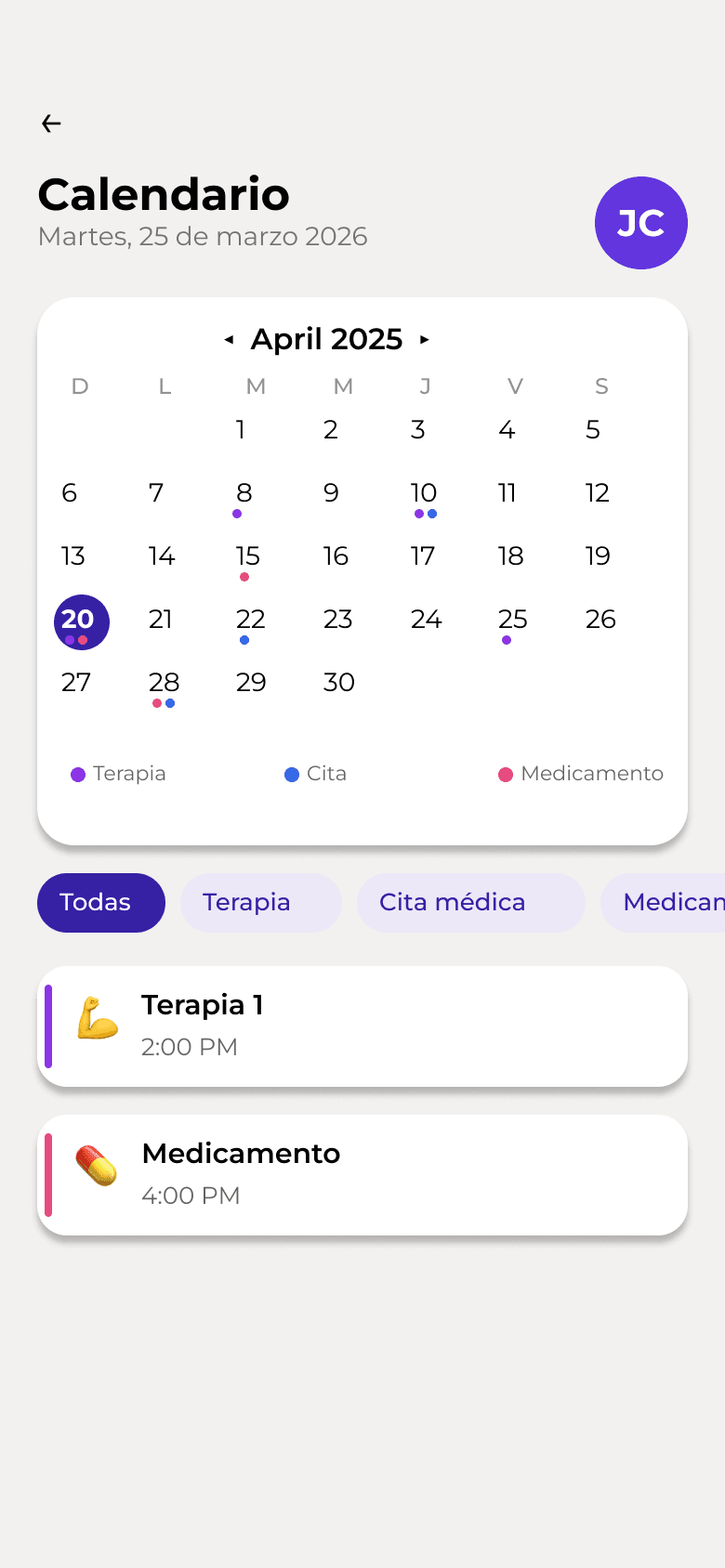The height and width of the screenshot is (1568, 725).
Task: Click the back arrow icon
Action: click(51, 123)
